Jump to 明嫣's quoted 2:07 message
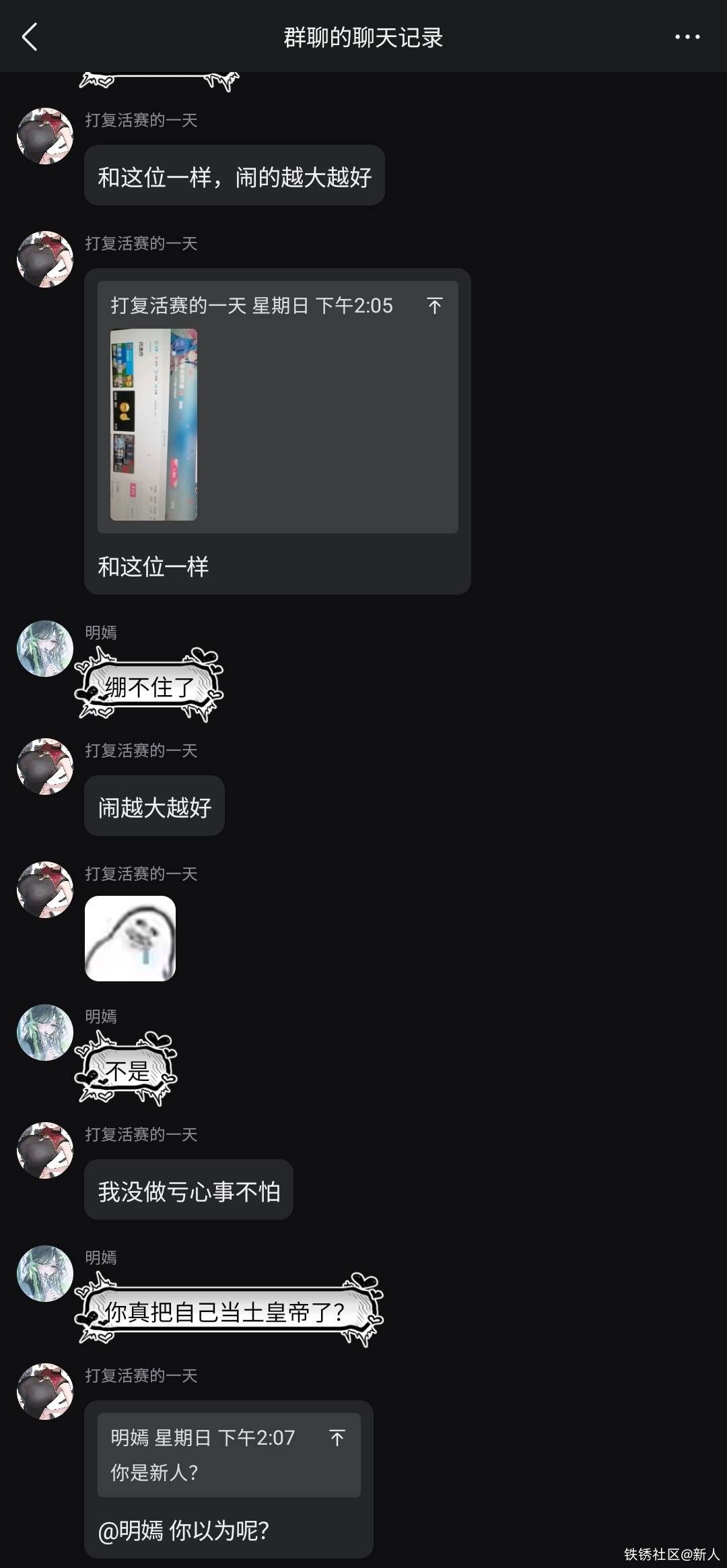Viewport: 727px width, 1568px height. (337, 1438)
